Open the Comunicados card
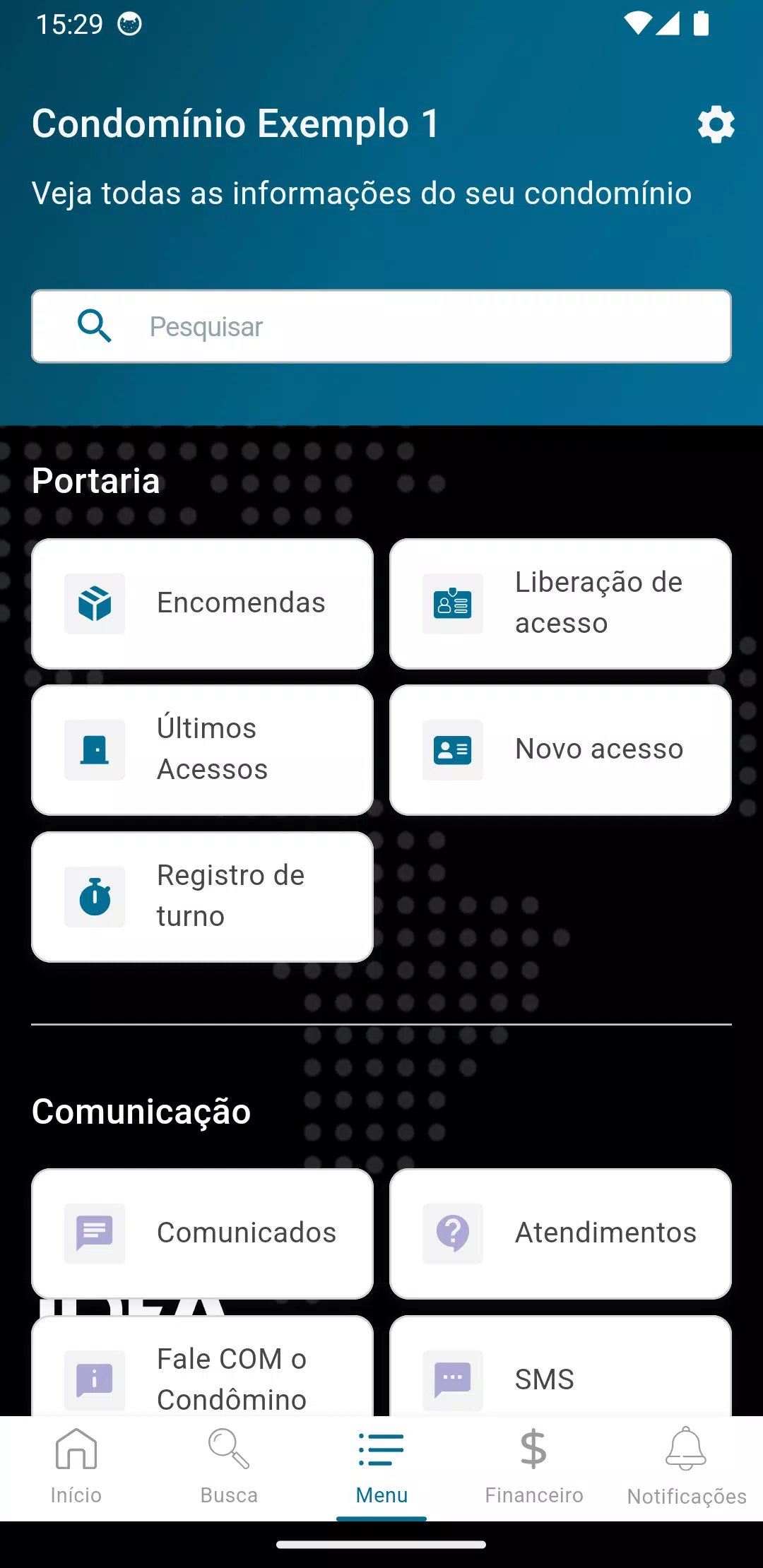The height and width of the screenshot is (1568, 763). (x=203, y=1234)
